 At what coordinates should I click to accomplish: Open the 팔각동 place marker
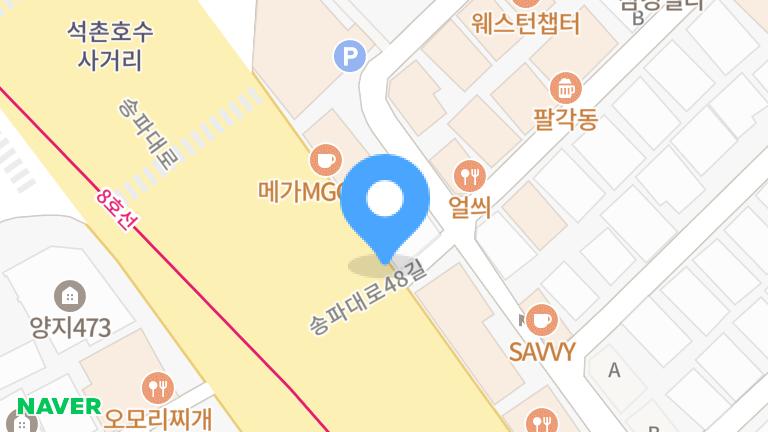pos(565,88)
